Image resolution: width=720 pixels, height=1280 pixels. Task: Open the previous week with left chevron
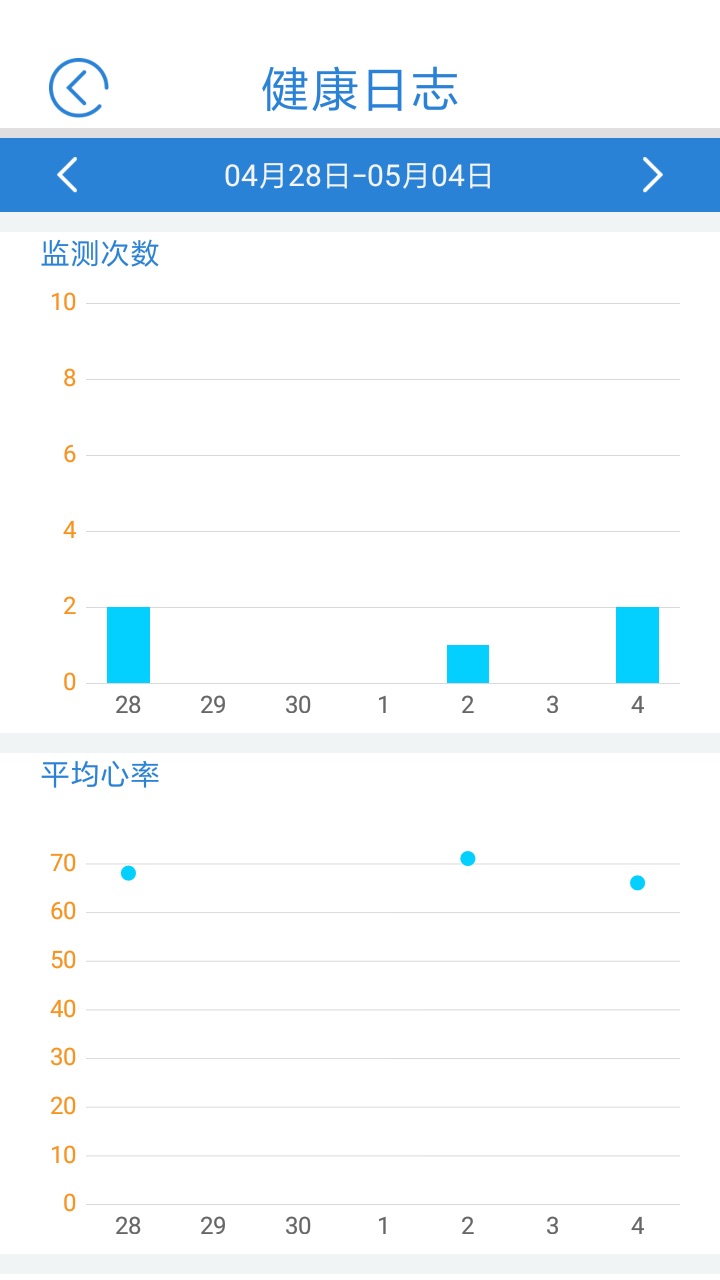[66, 174]
